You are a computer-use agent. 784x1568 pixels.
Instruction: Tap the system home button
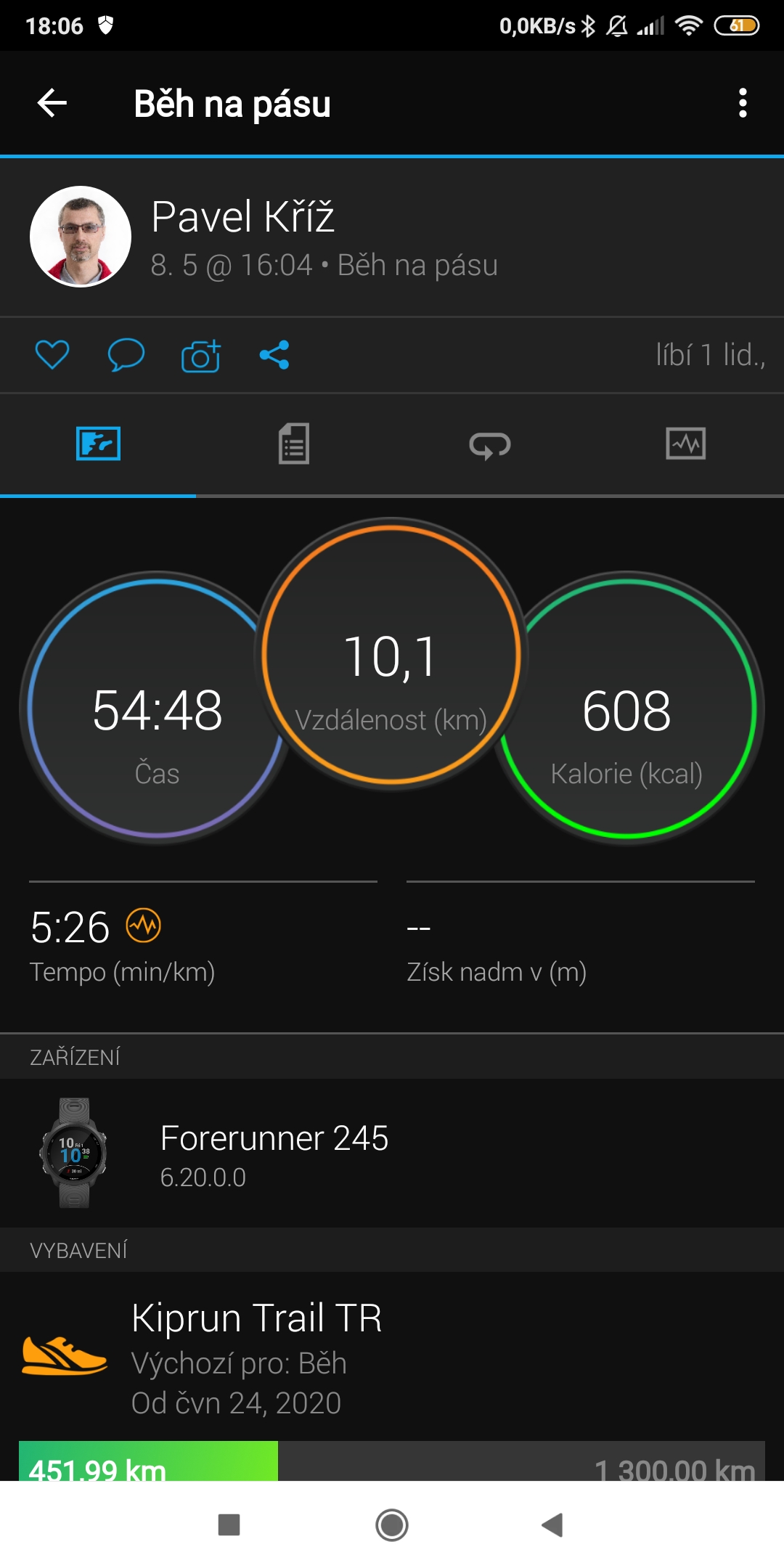coord(392,1524)
